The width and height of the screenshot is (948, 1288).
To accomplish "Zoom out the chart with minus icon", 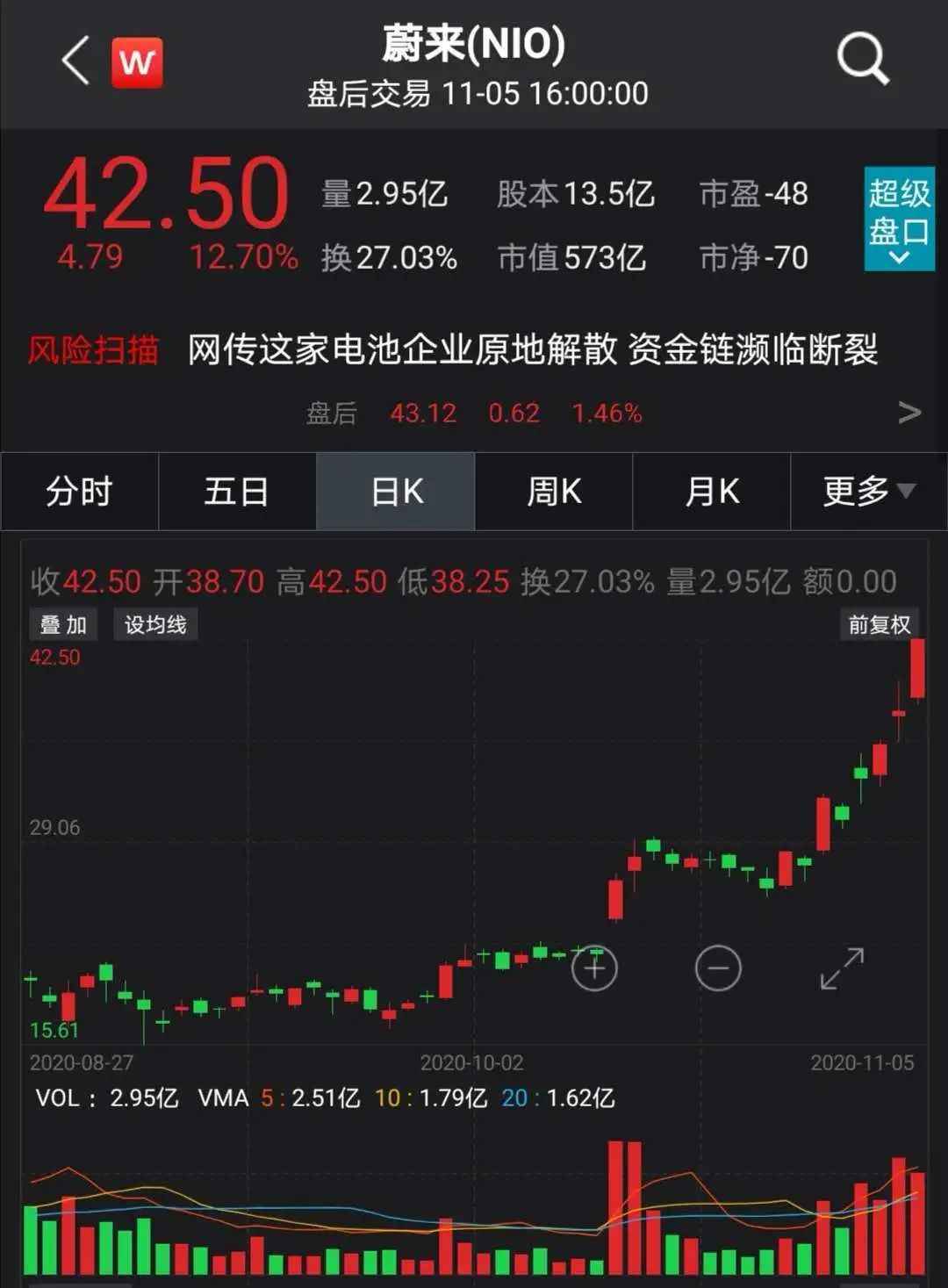I will [x=718, y=969].
